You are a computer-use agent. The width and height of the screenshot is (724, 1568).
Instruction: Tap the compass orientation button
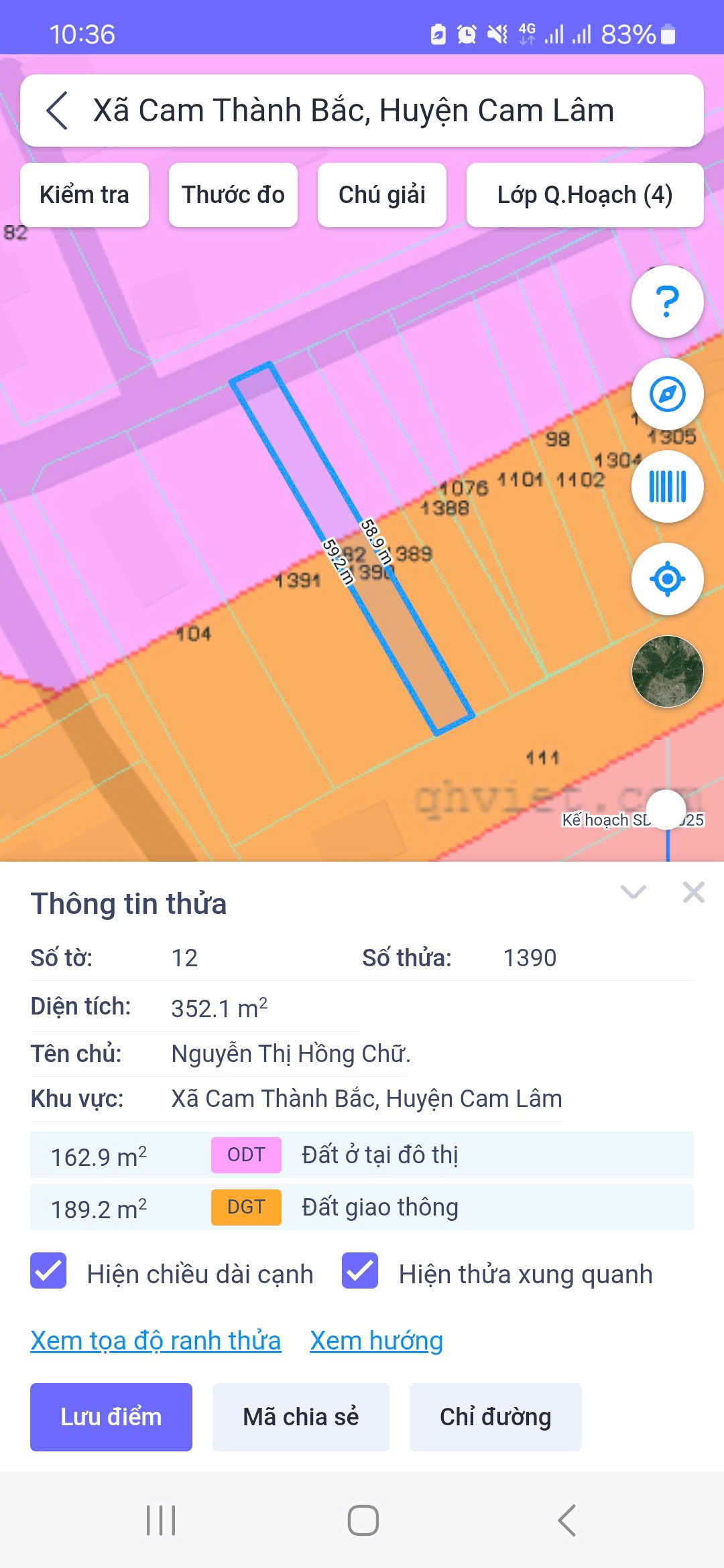click(x=667, y=394)
